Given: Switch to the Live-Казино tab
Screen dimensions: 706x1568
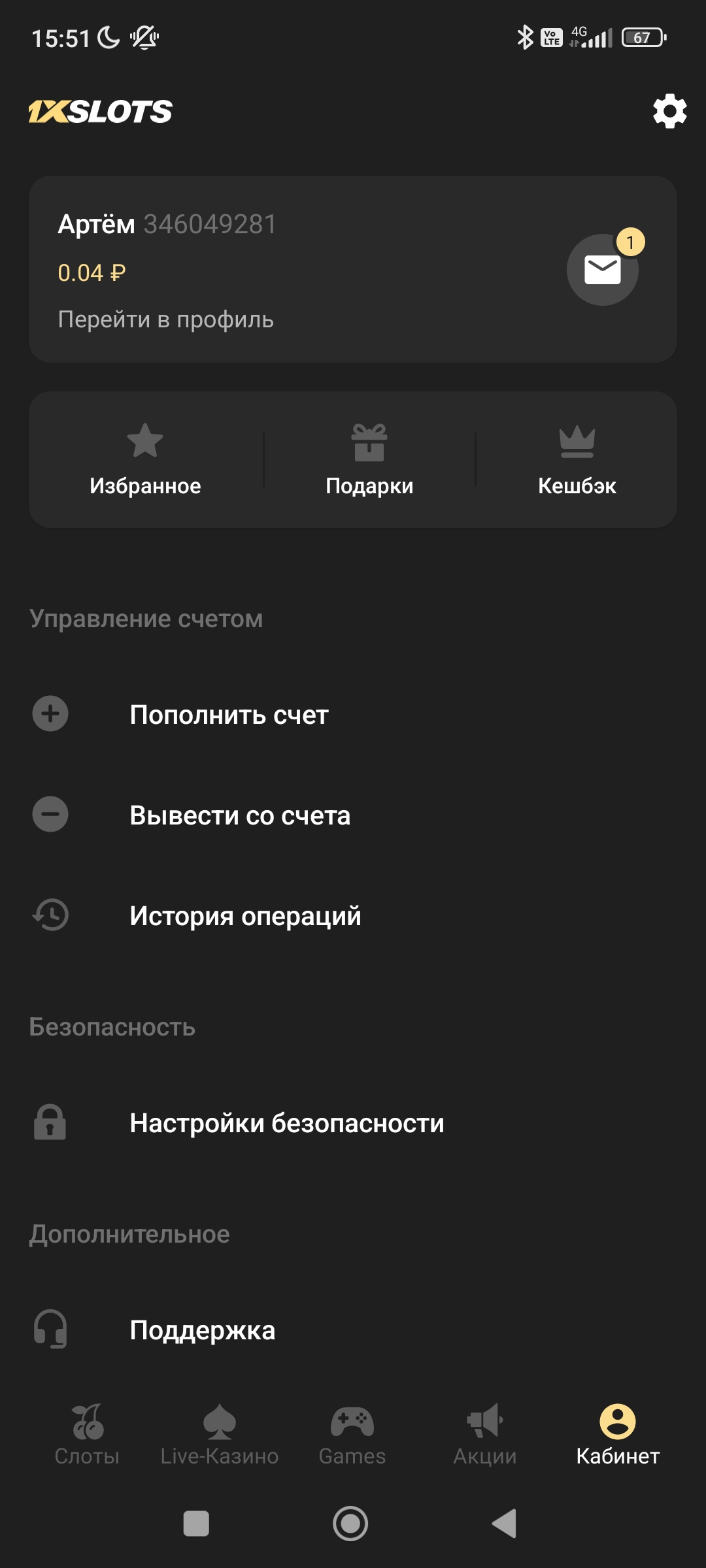Looking at the screenshot, I should point(220,1435).
